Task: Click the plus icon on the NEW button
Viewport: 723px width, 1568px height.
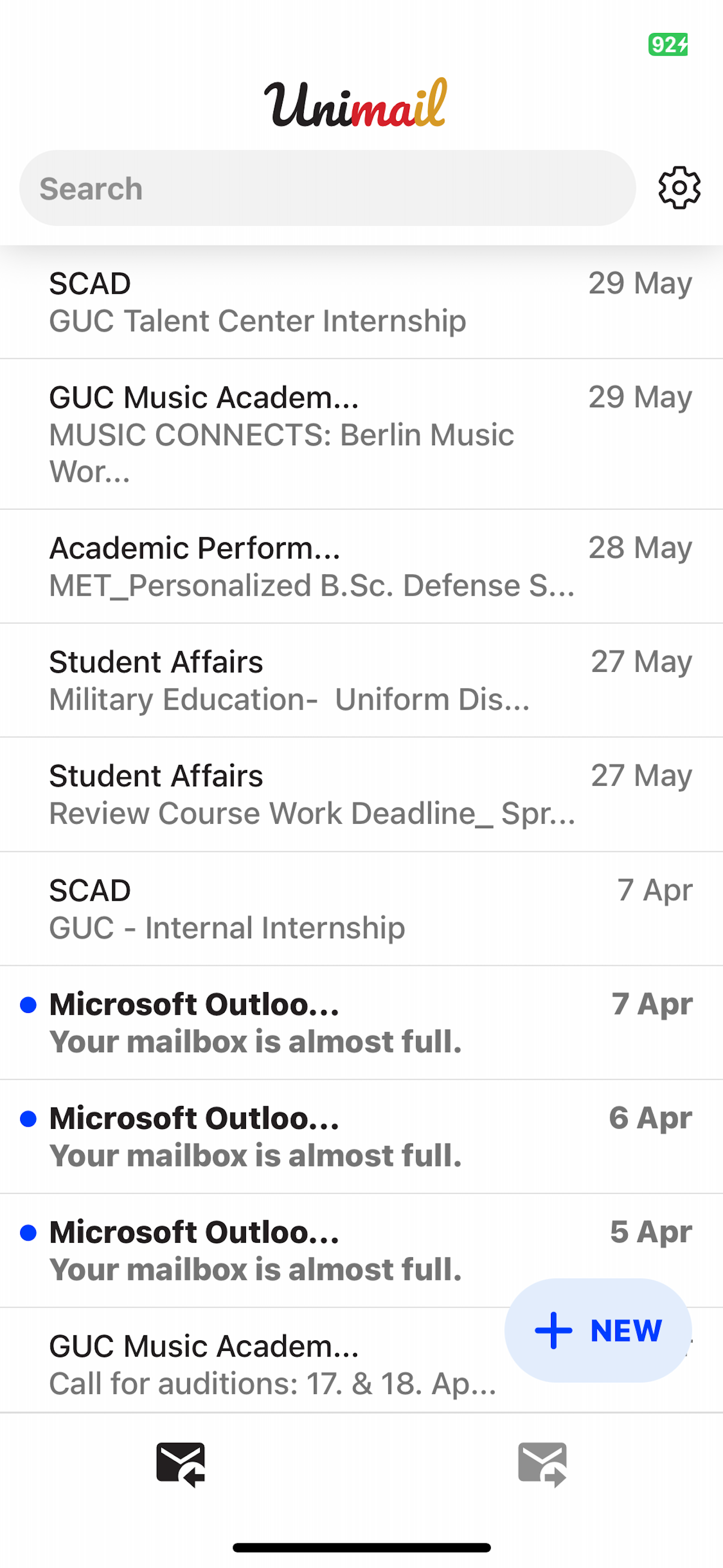Action: 553,1331
